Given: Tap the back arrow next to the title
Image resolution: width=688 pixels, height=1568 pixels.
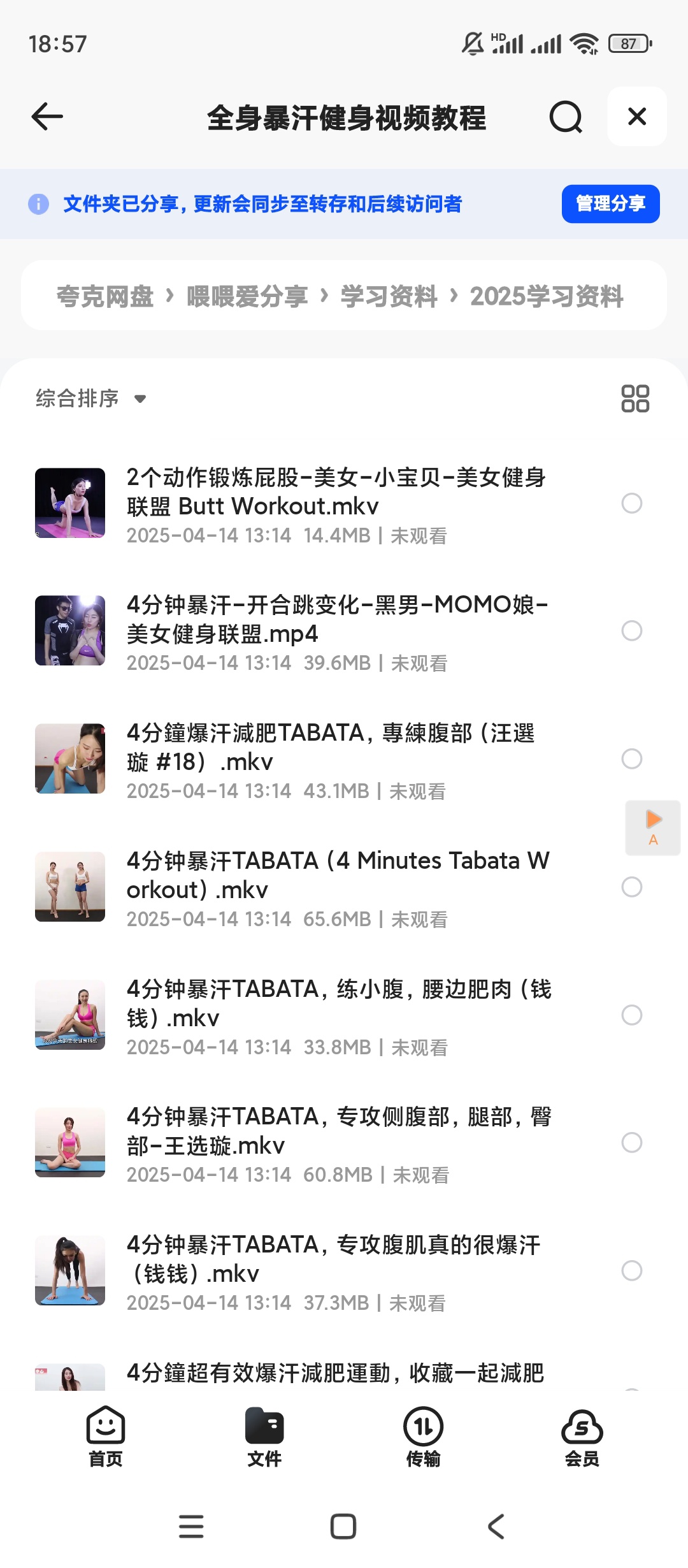Looking at the screenshot, I should pyautogui.click(x=45, y=117).
